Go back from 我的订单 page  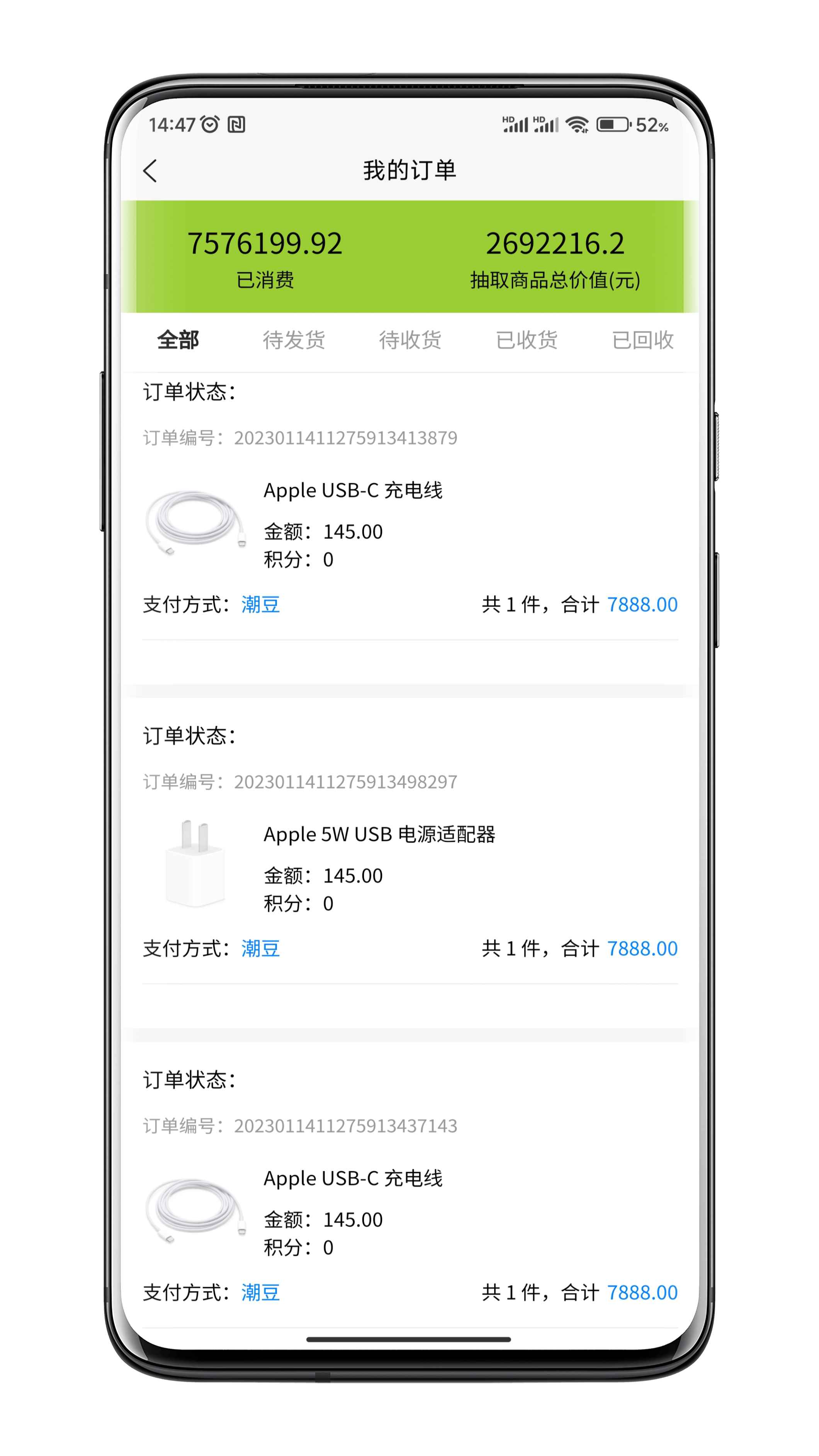pyautogui.click(x=150, y=171)
